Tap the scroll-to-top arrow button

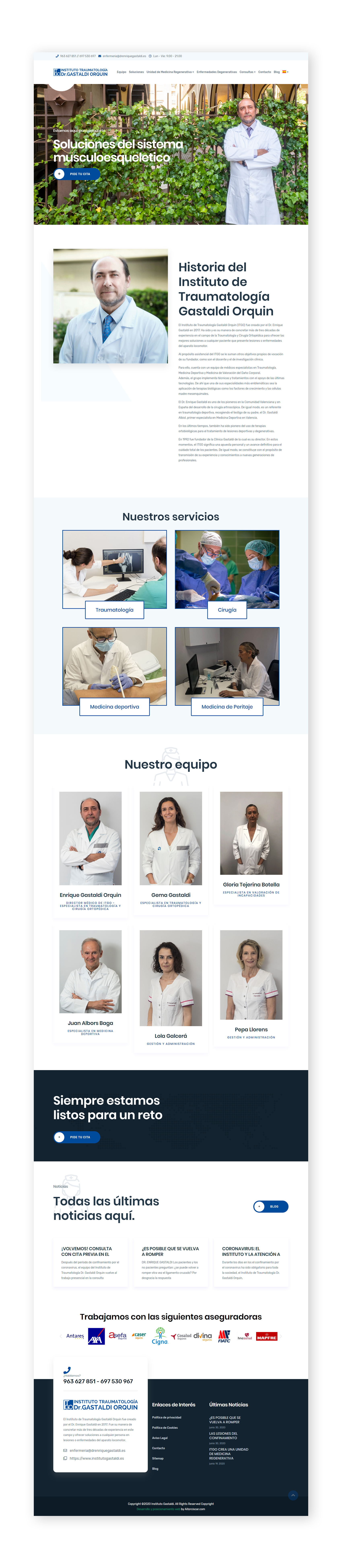(x=293, y=1495)
